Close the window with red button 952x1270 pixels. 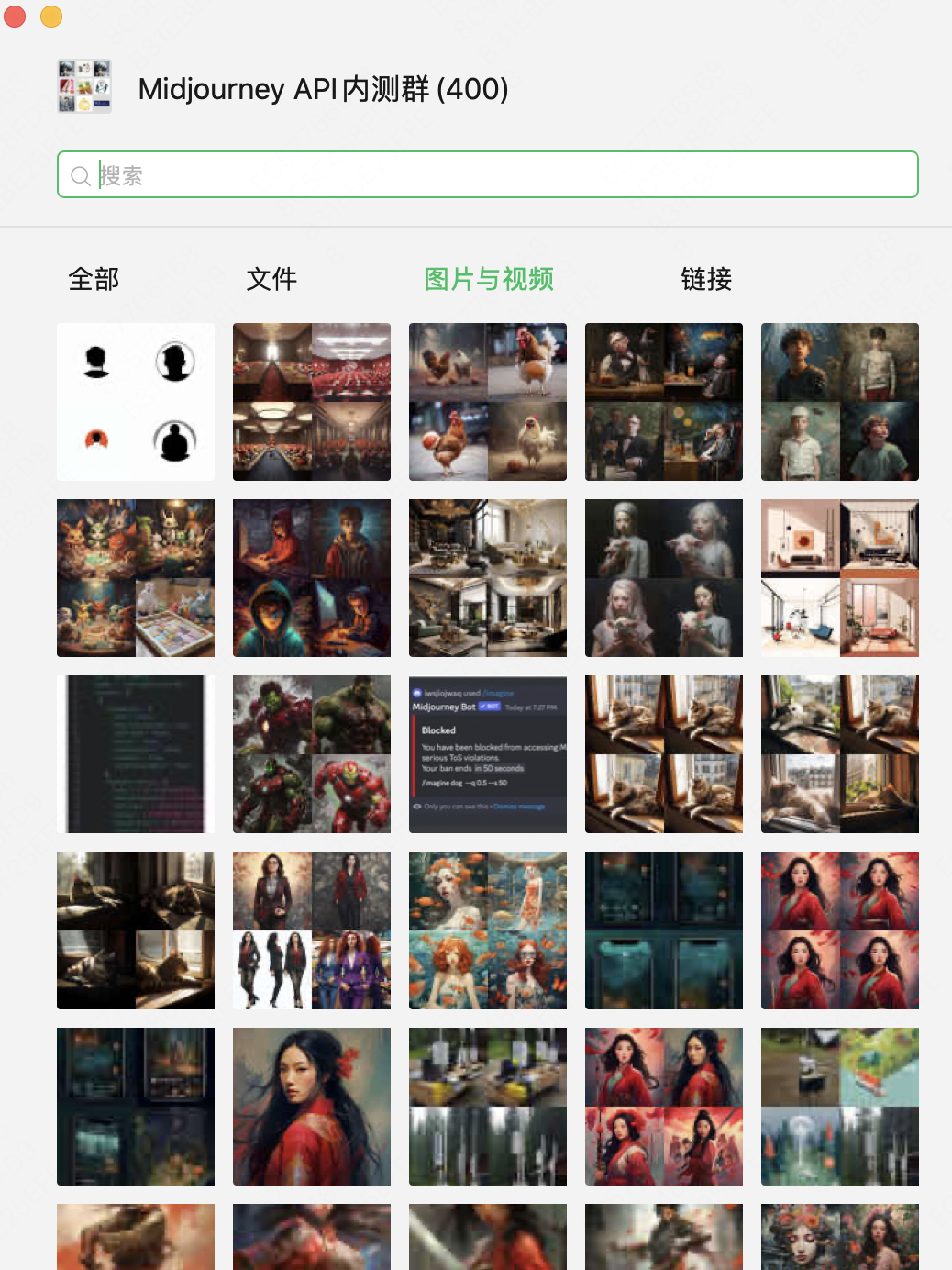(x=15, y=16)
